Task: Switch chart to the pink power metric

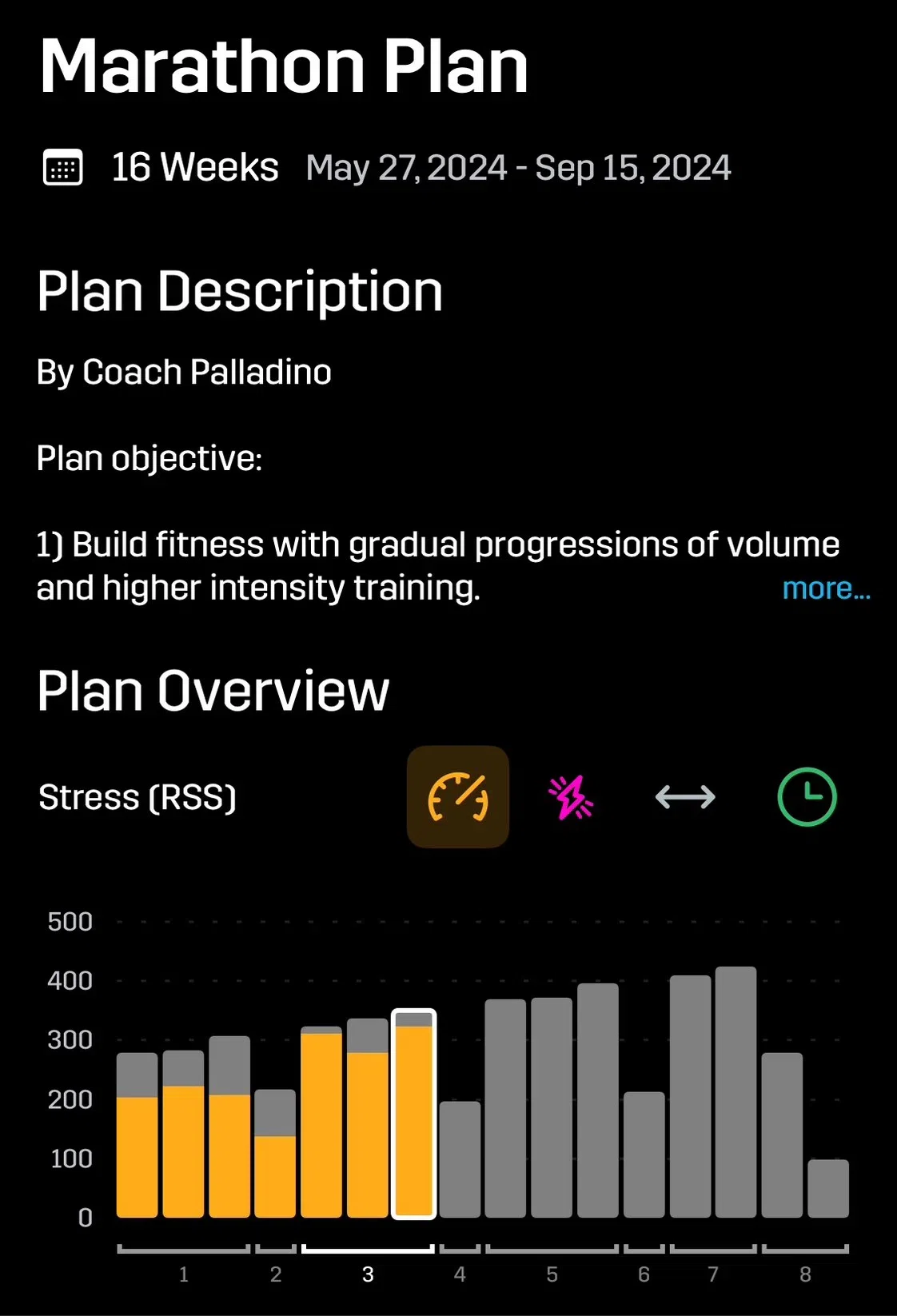Action: [571, 797]
